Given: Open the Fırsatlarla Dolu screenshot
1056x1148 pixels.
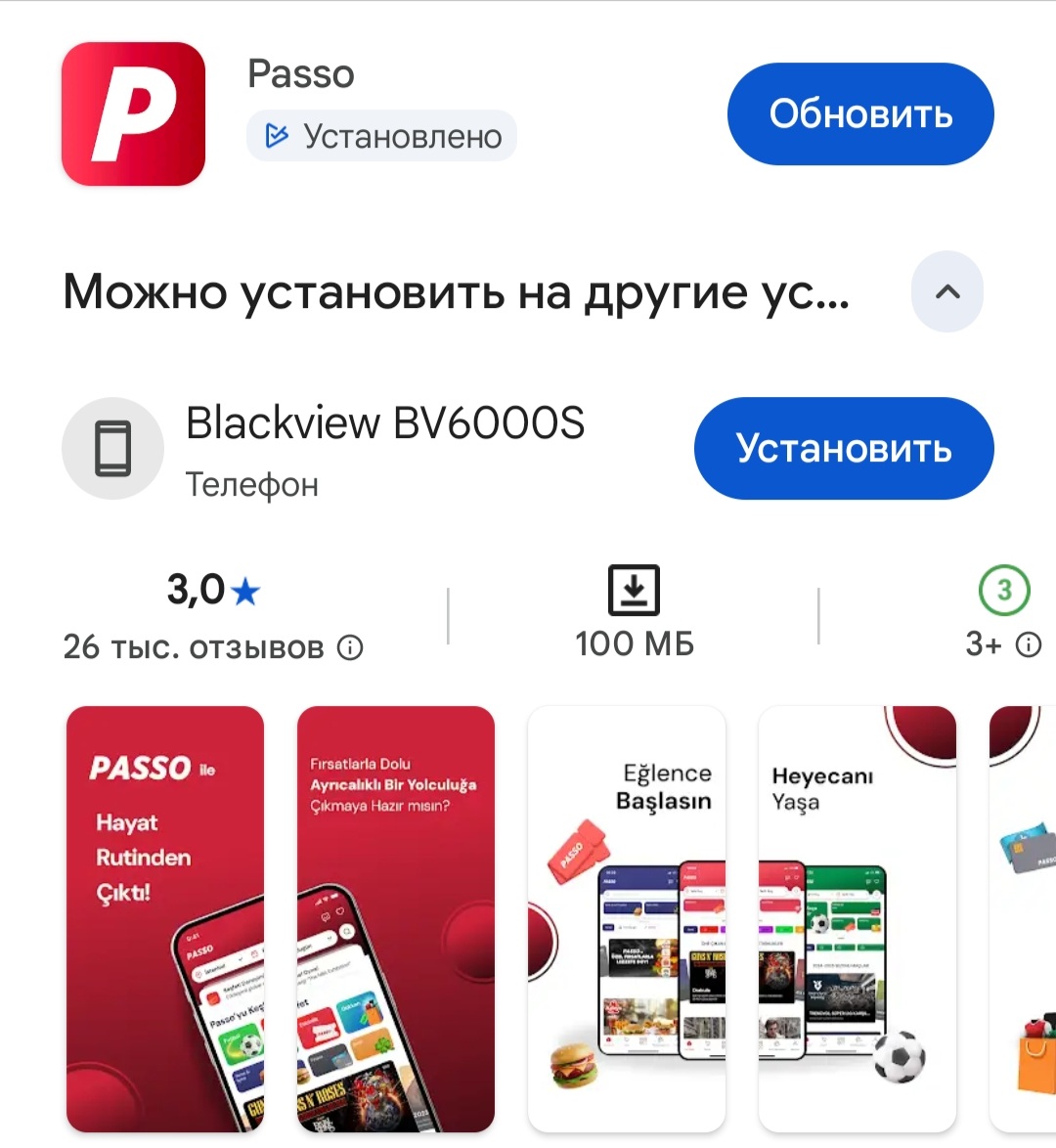Looking at the screenshot, I should pos(395,918).
